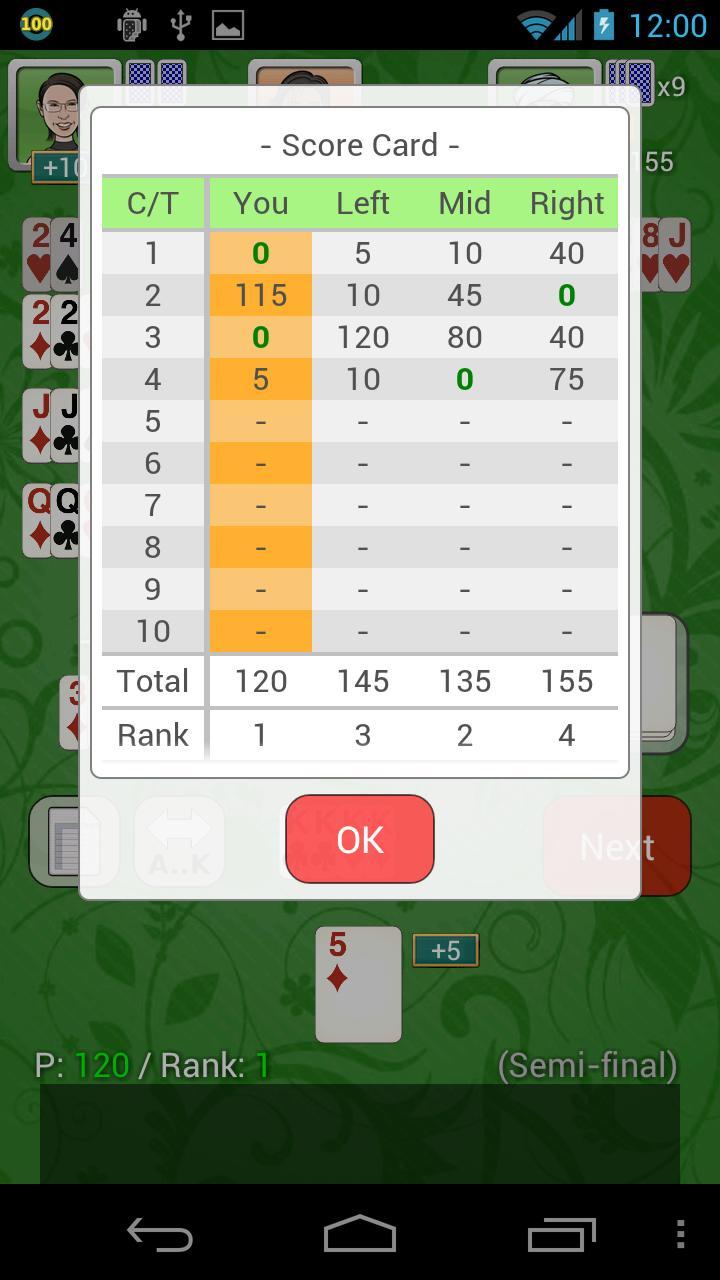Toggle the A..K card sort order
This screenshot has width=720, height=1280.
point(179,840)
